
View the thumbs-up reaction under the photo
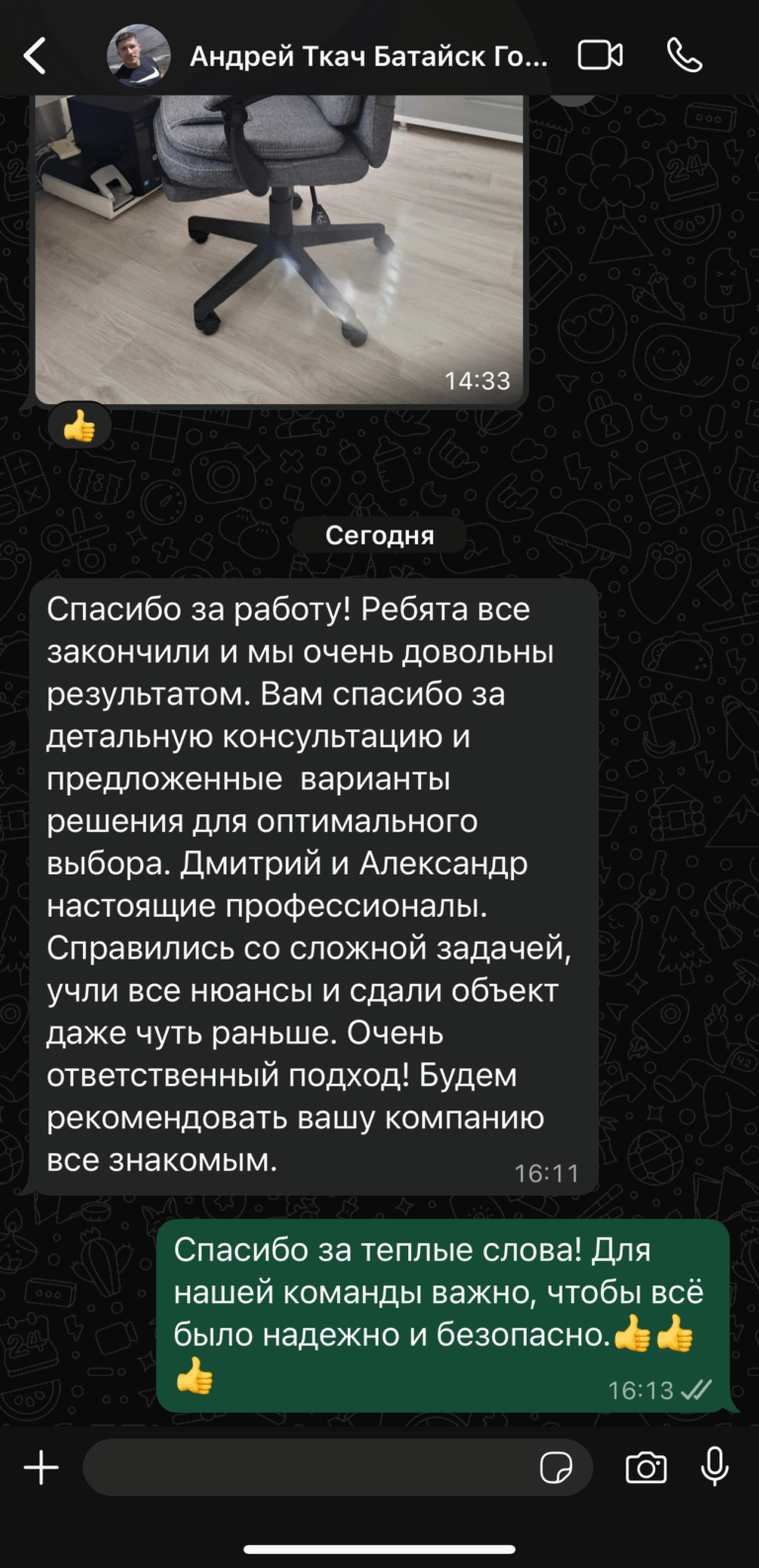pos(79,427)
